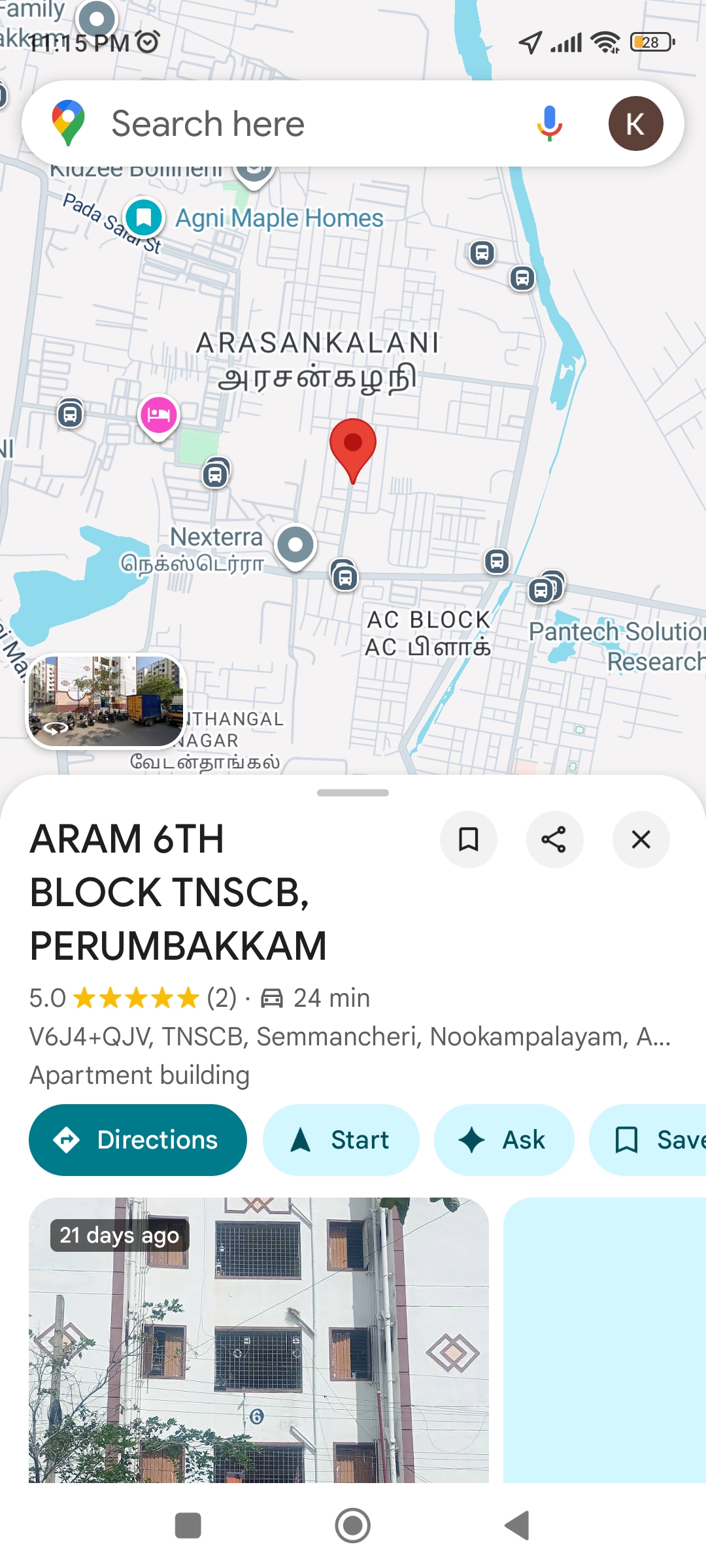This screenshot has width=706, height=1568.
Task: Tap the pink hotel marker on the map
Action: pyautogui.click(x=159, y=415)
